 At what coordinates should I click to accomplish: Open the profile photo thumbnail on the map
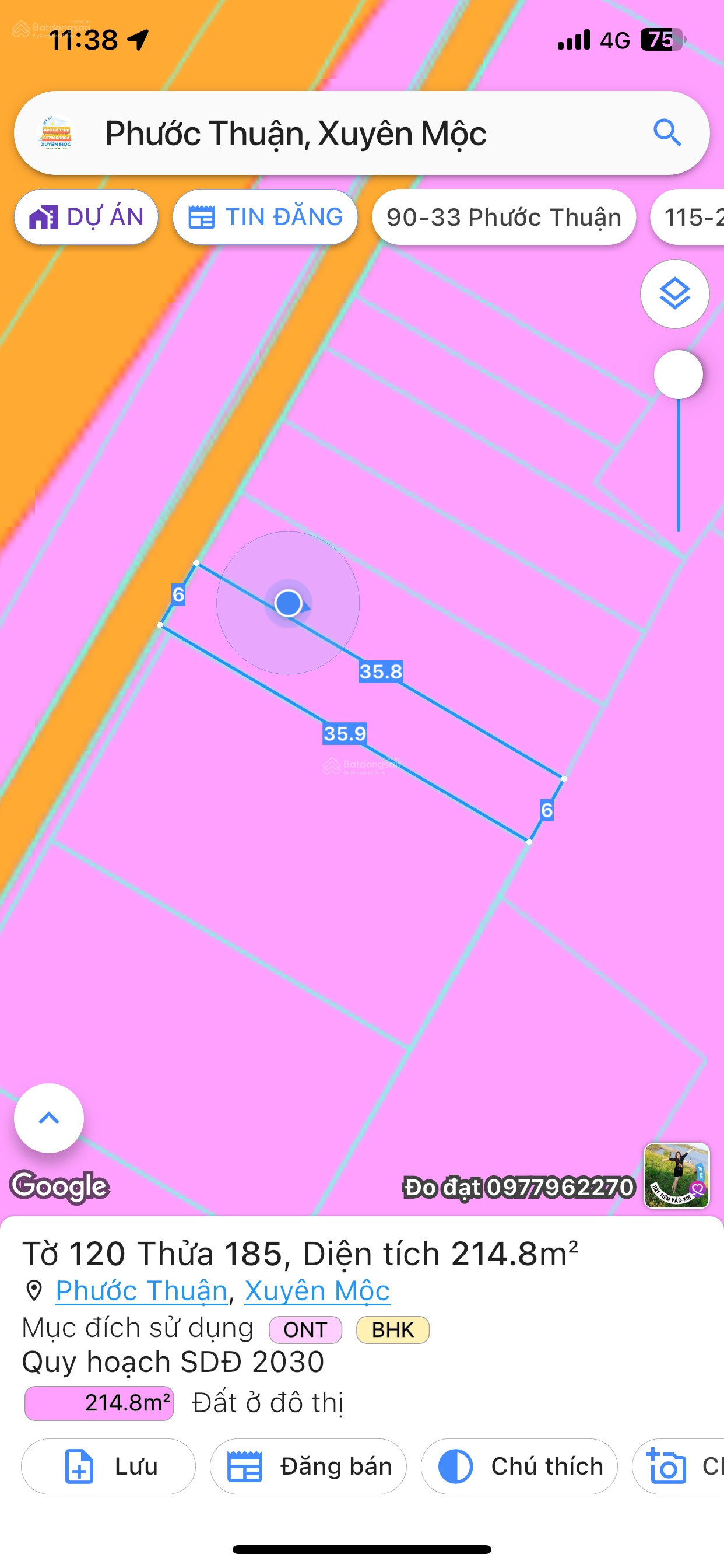click(x=677, y=1176)
